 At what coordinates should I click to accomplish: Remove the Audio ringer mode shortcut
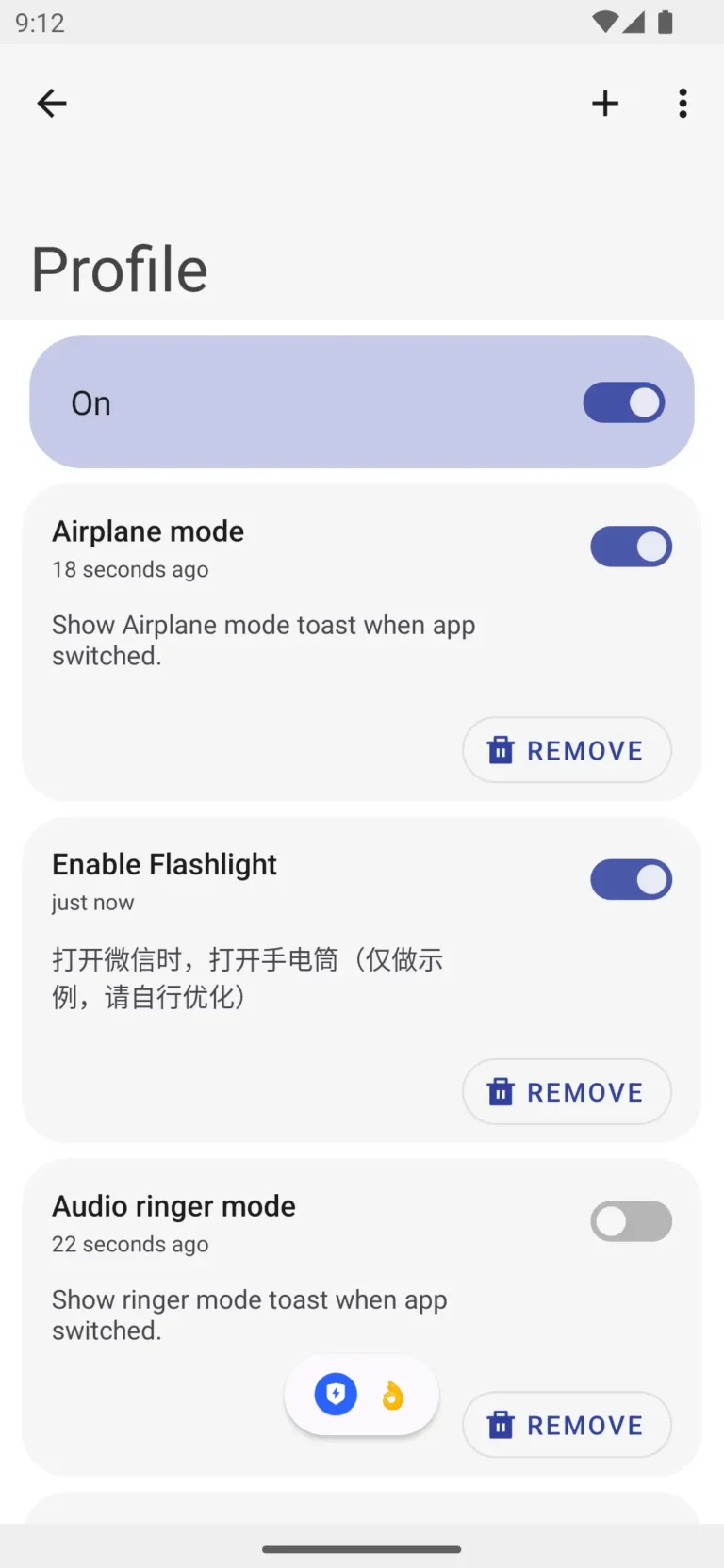[566, 1425]
